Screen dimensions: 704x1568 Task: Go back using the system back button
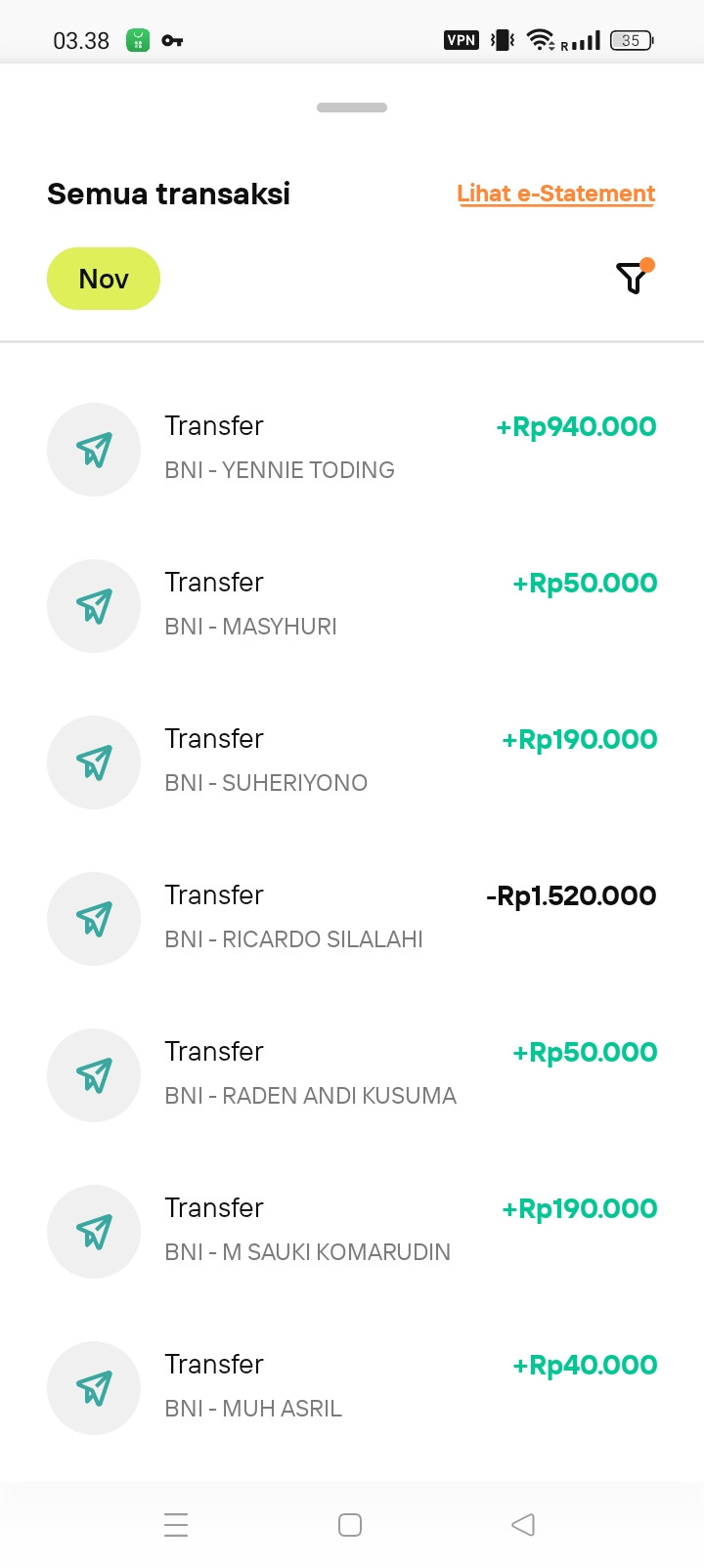click(523, 1524)
